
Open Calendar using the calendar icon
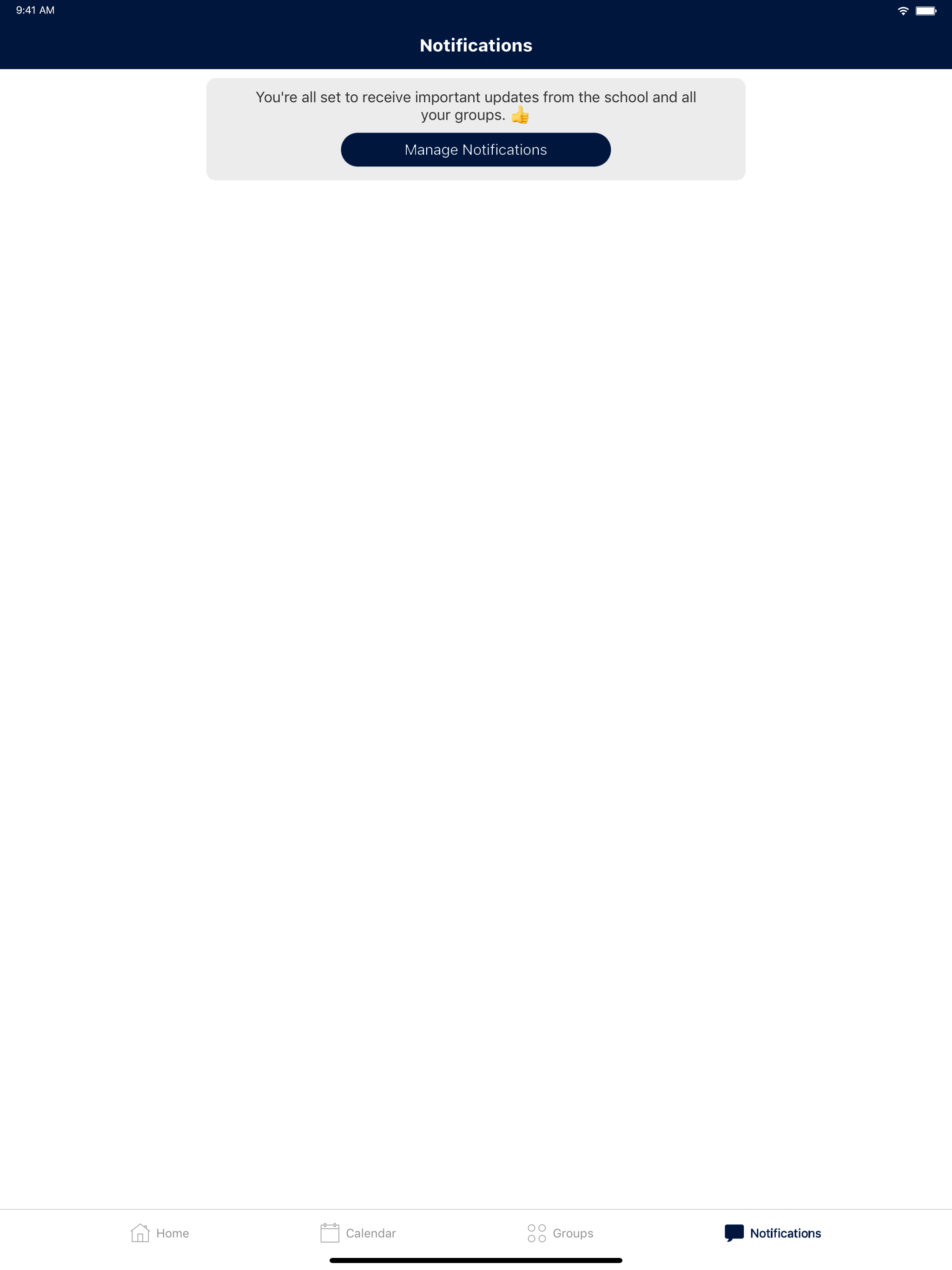[329, 1232]
